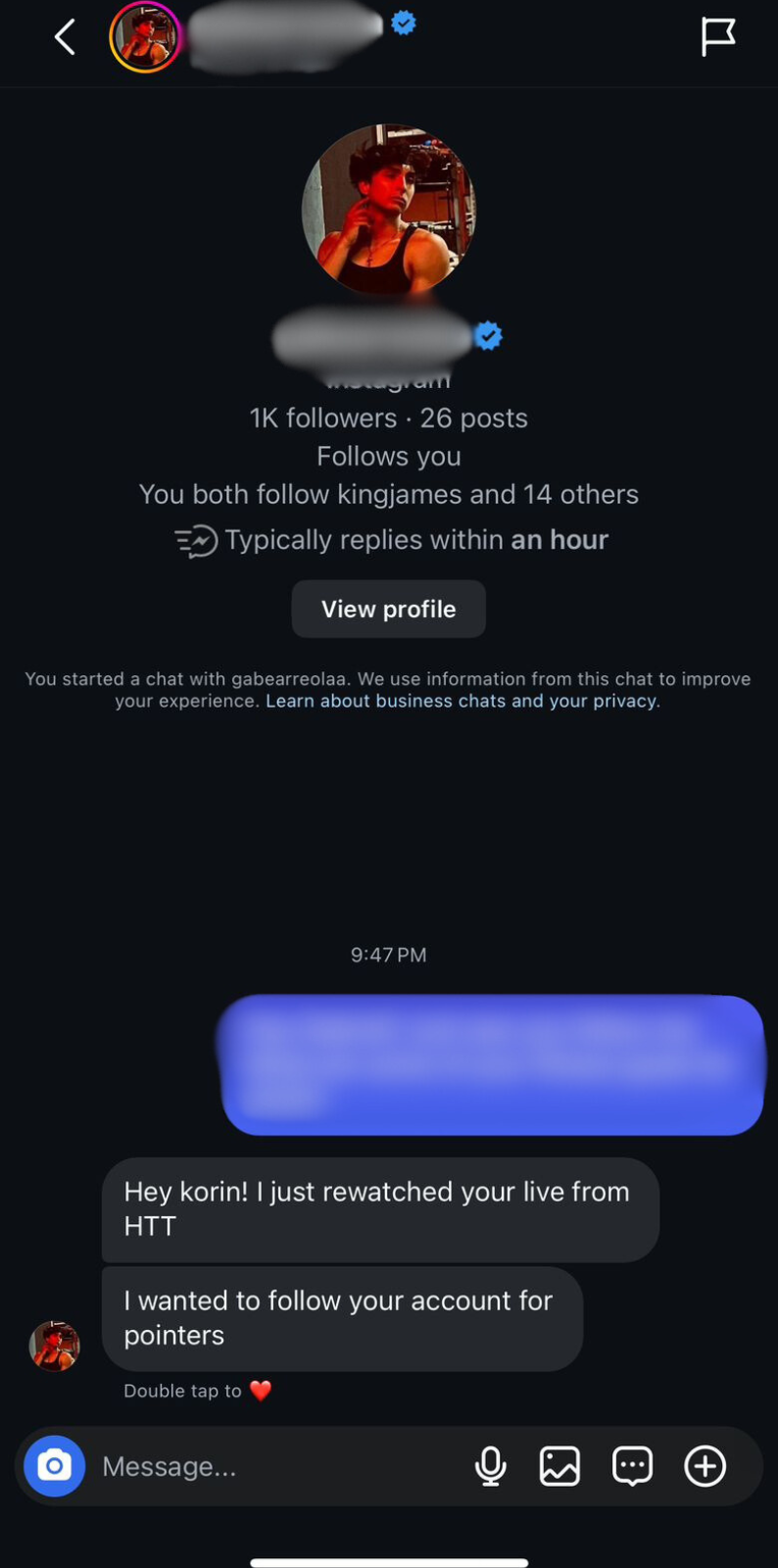Tap the sender's small avatar beside messages
This screenshot has height=1568, width=778.
54,1346
